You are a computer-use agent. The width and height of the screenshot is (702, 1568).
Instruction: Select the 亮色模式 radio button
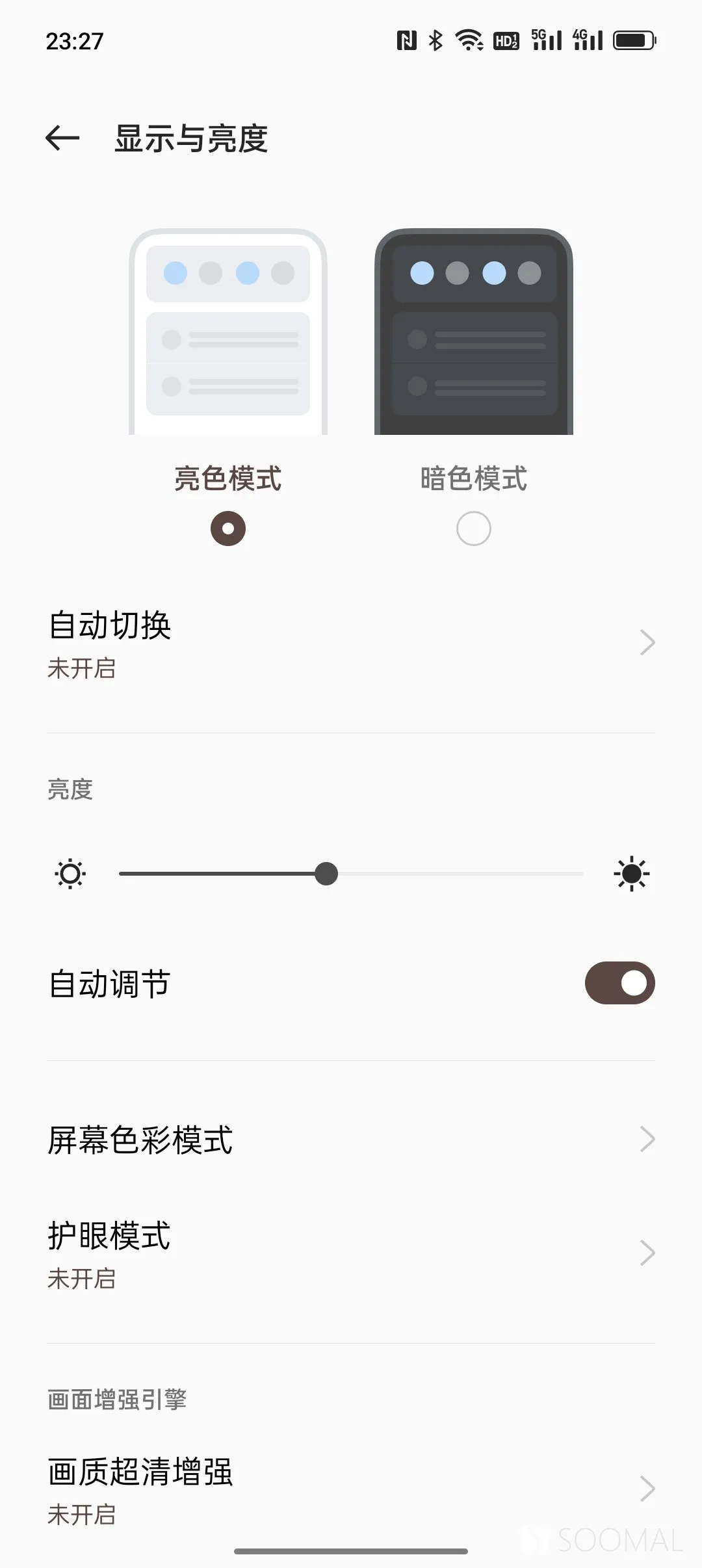coord(228,529)
